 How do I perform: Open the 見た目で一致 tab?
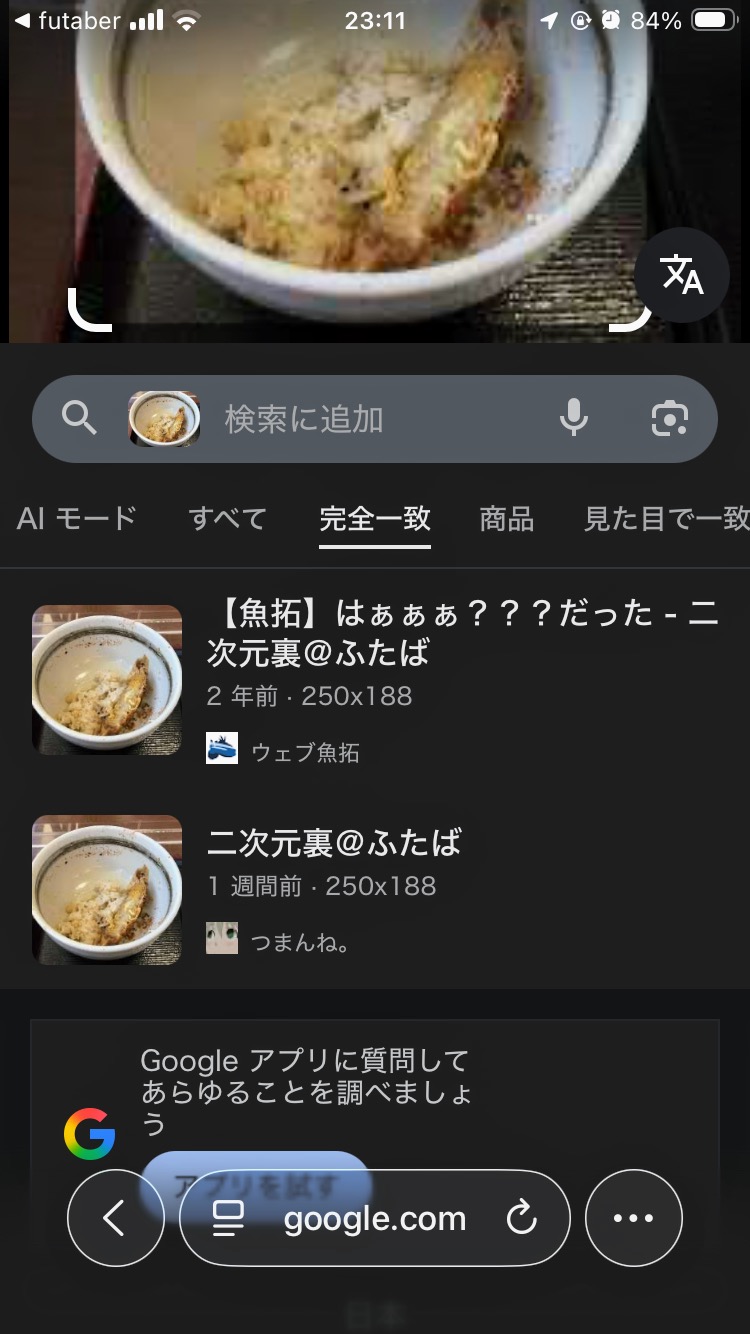pyautogui.click(x=666, y=518)
